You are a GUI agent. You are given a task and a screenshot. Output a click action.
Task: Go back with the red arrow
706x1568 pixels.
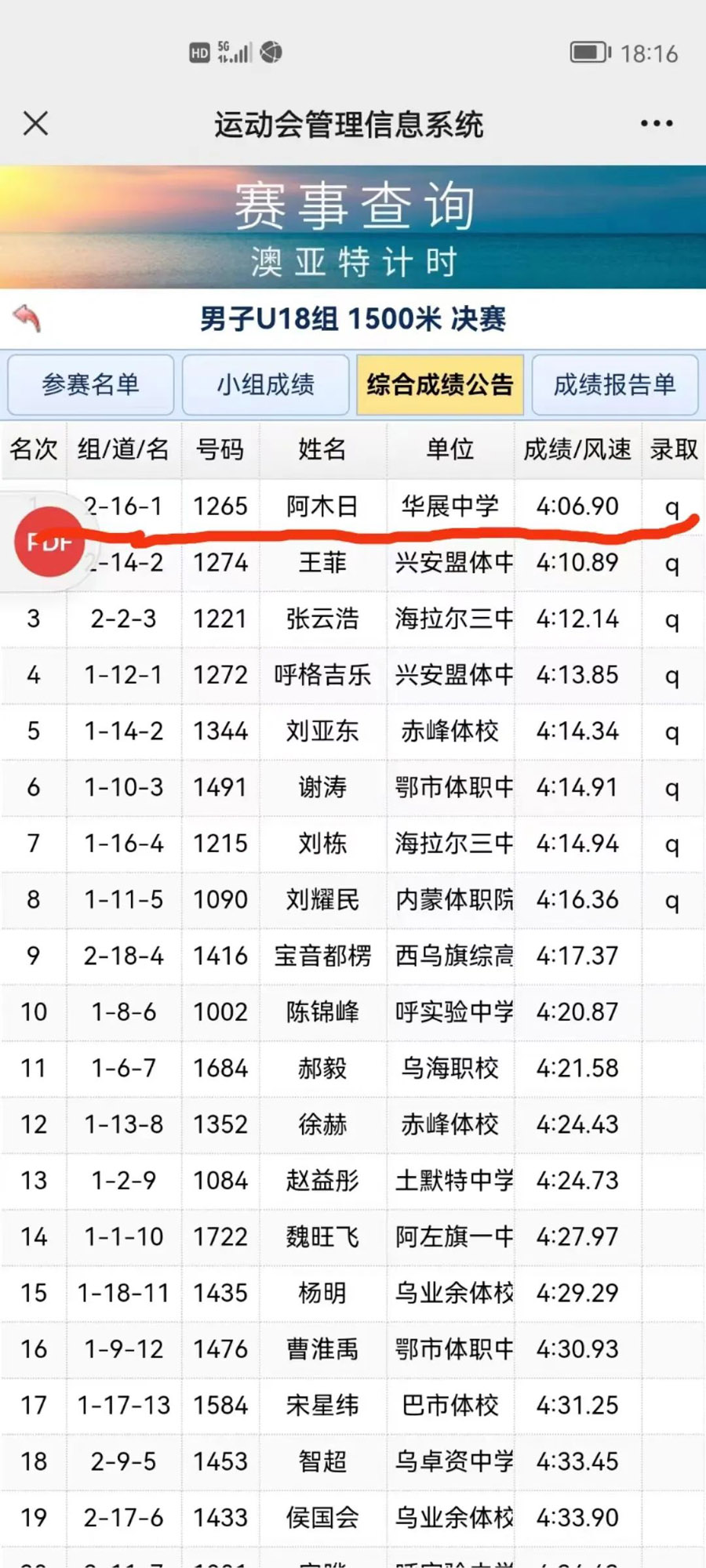point(27,318)
